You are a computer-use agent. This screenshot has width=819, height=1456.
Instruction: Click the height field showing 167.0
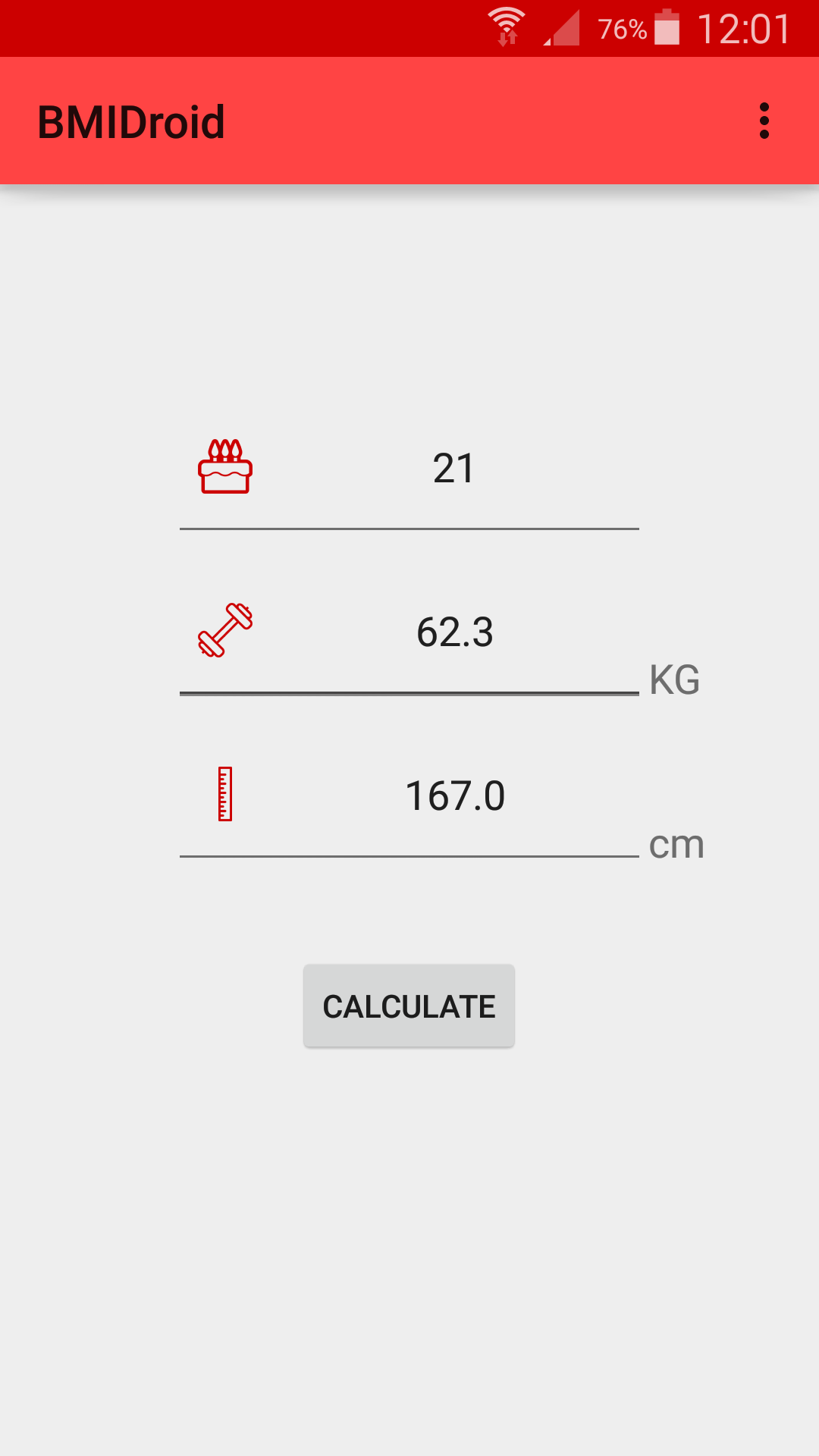(x=455, y=795)
